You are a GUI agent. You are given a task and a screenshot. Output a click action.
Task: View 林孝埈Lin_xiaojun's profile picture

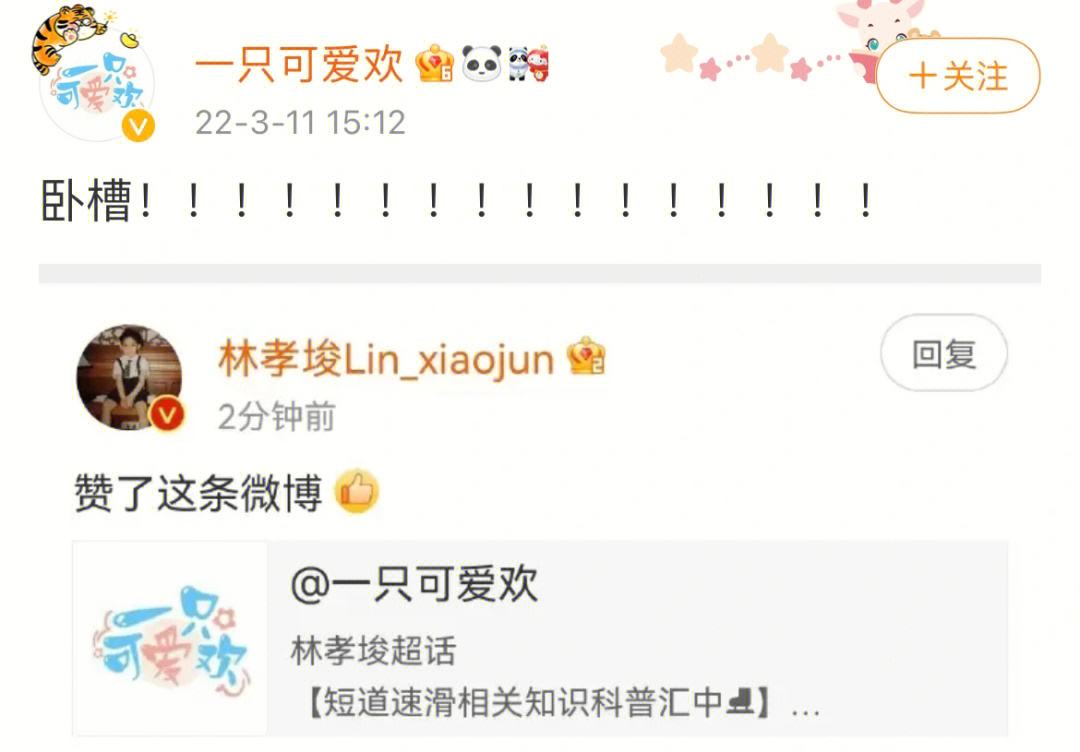(129, 377)
